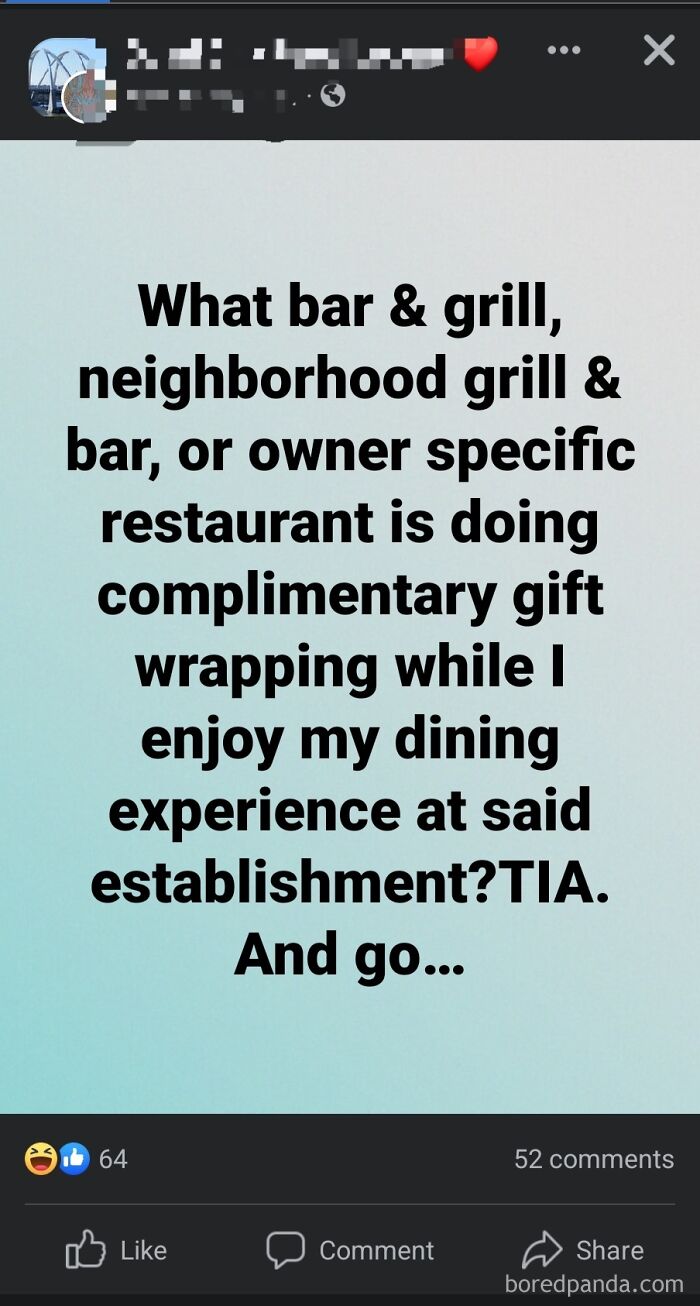
Task: Open the 52 comments
Action: pyautogui.click(x=594, y=1159)
